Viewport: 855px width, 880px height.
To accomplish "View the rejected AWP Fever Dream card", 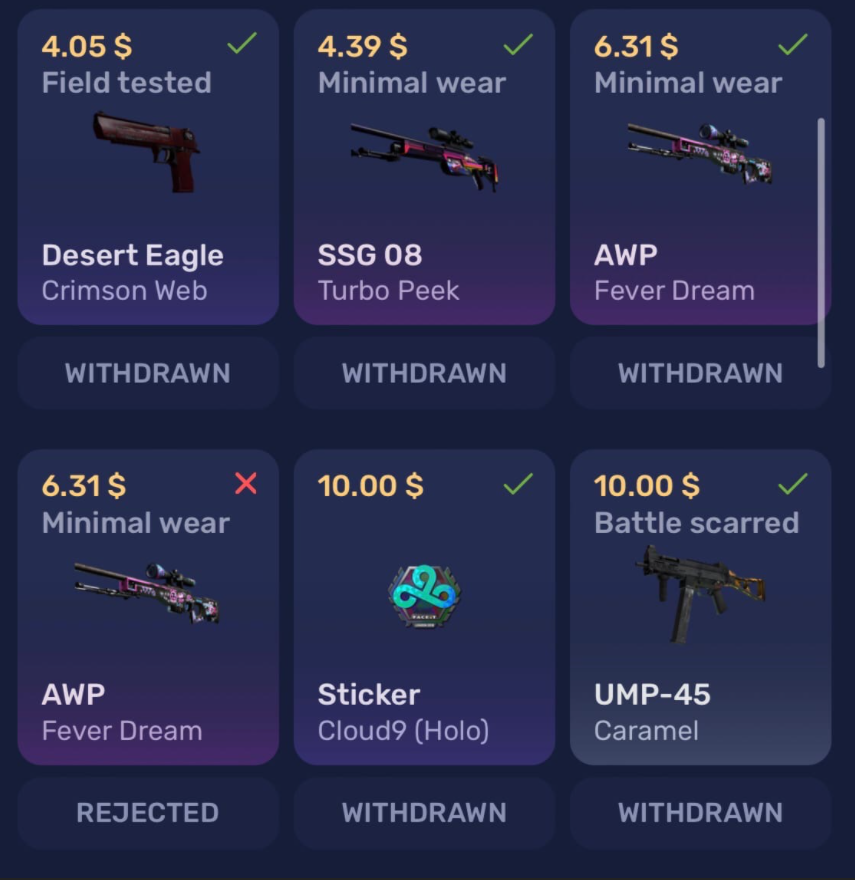I will click(148, 607).
